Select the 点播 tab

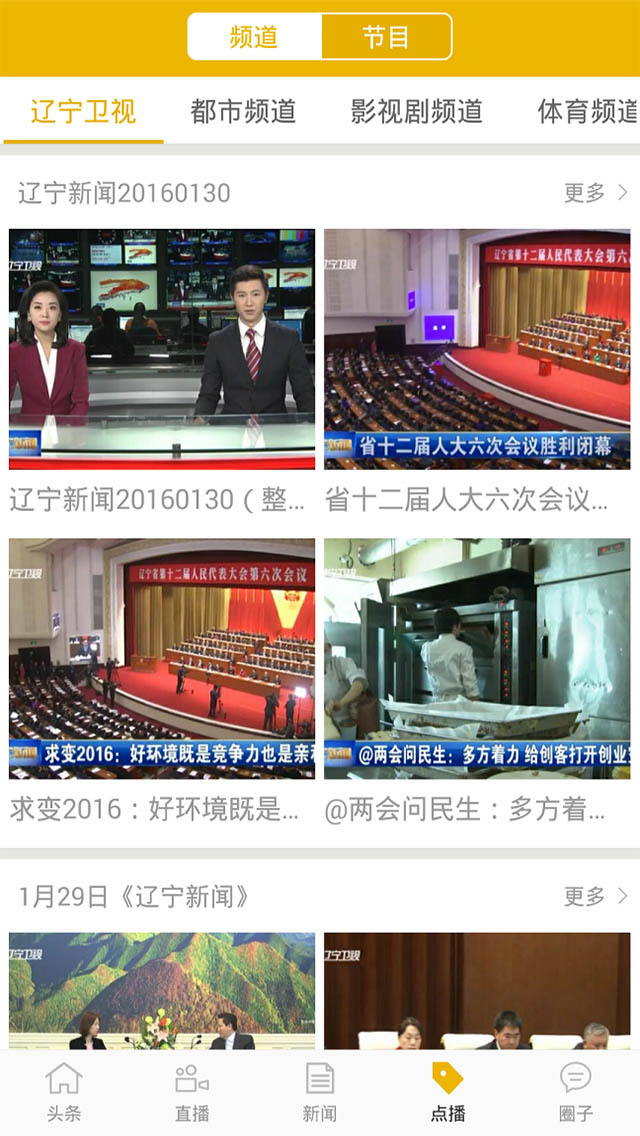click(448, 1092)
